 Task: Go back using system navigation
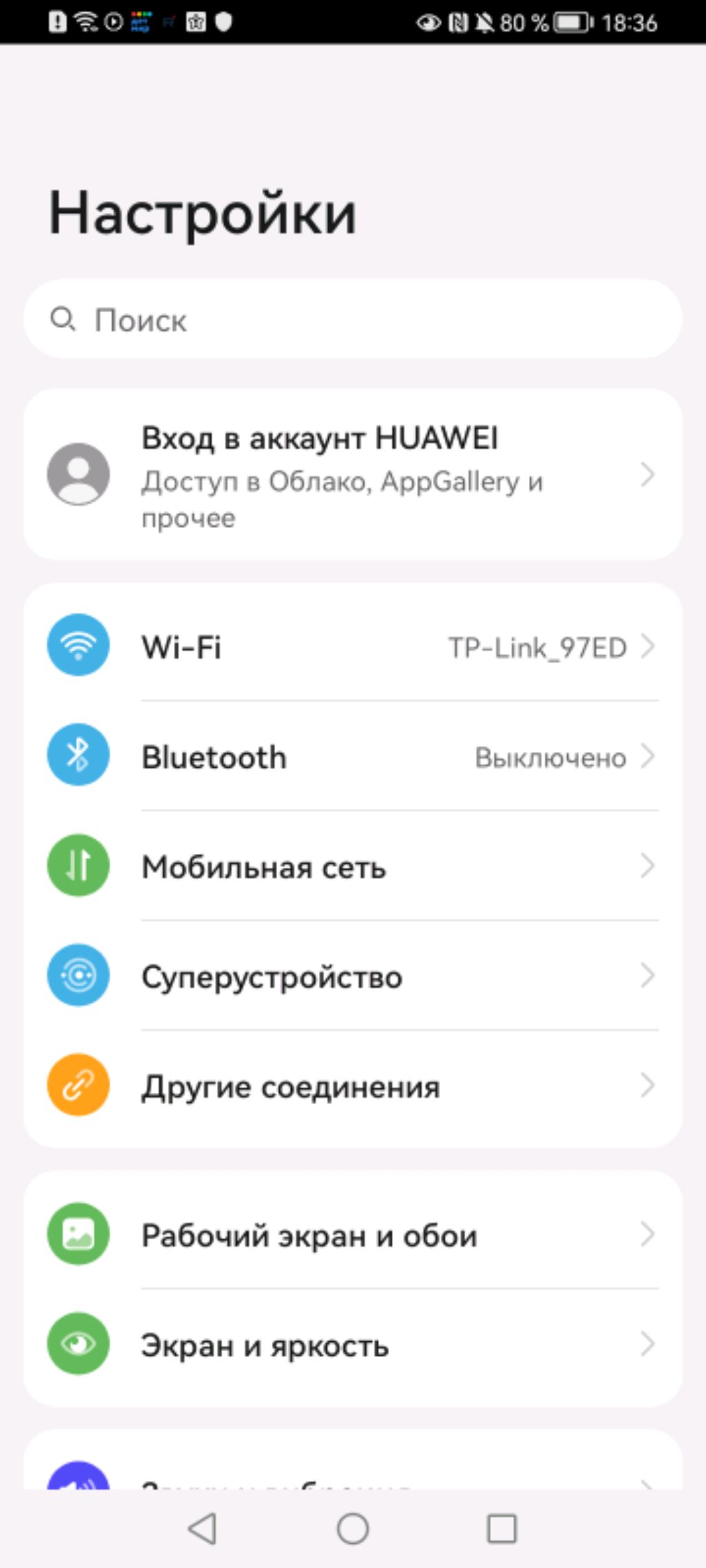(203, 1528)
